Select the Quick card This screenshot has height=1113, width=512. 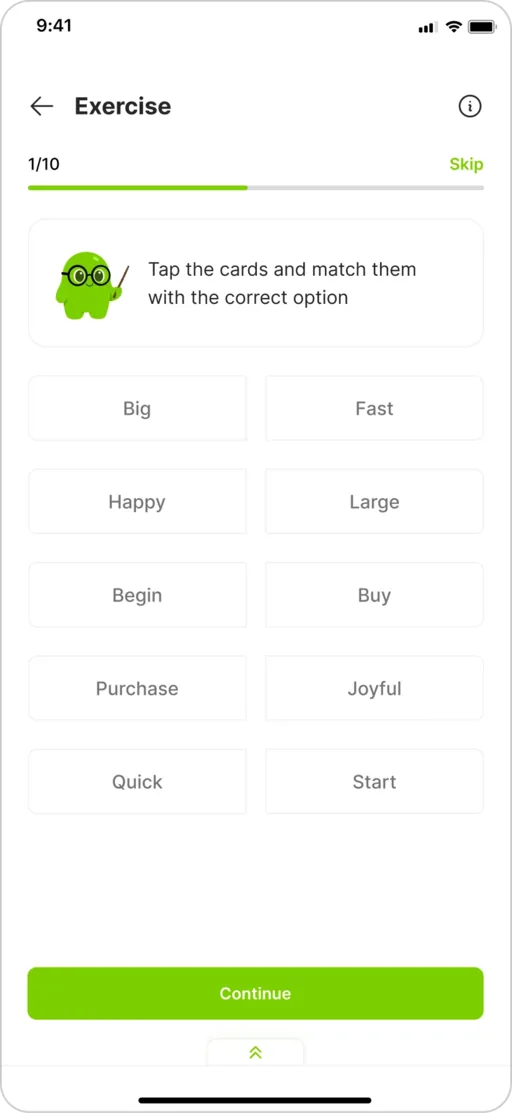pos(138,782)
